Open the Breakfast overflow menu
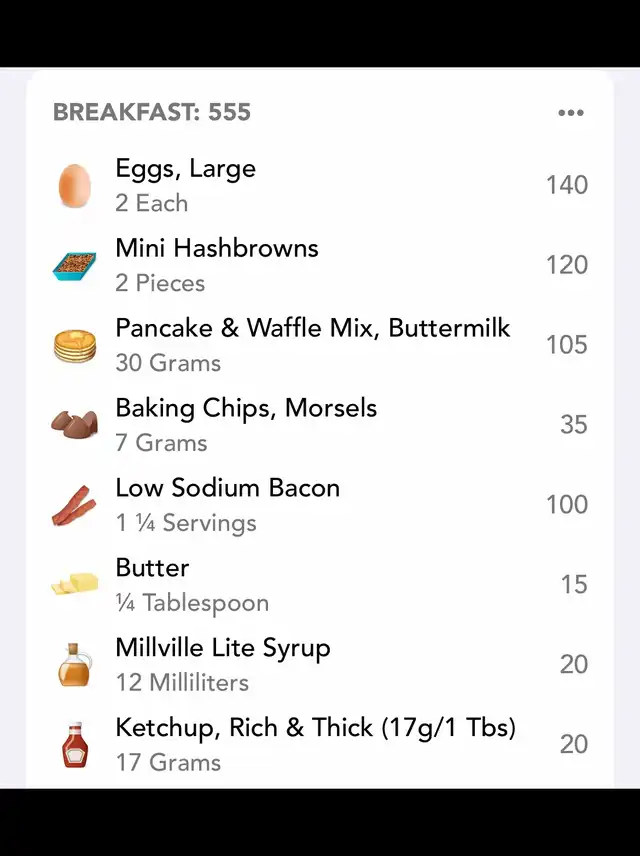The width and height of the screenshot is (640, 856). pos(570,113)
